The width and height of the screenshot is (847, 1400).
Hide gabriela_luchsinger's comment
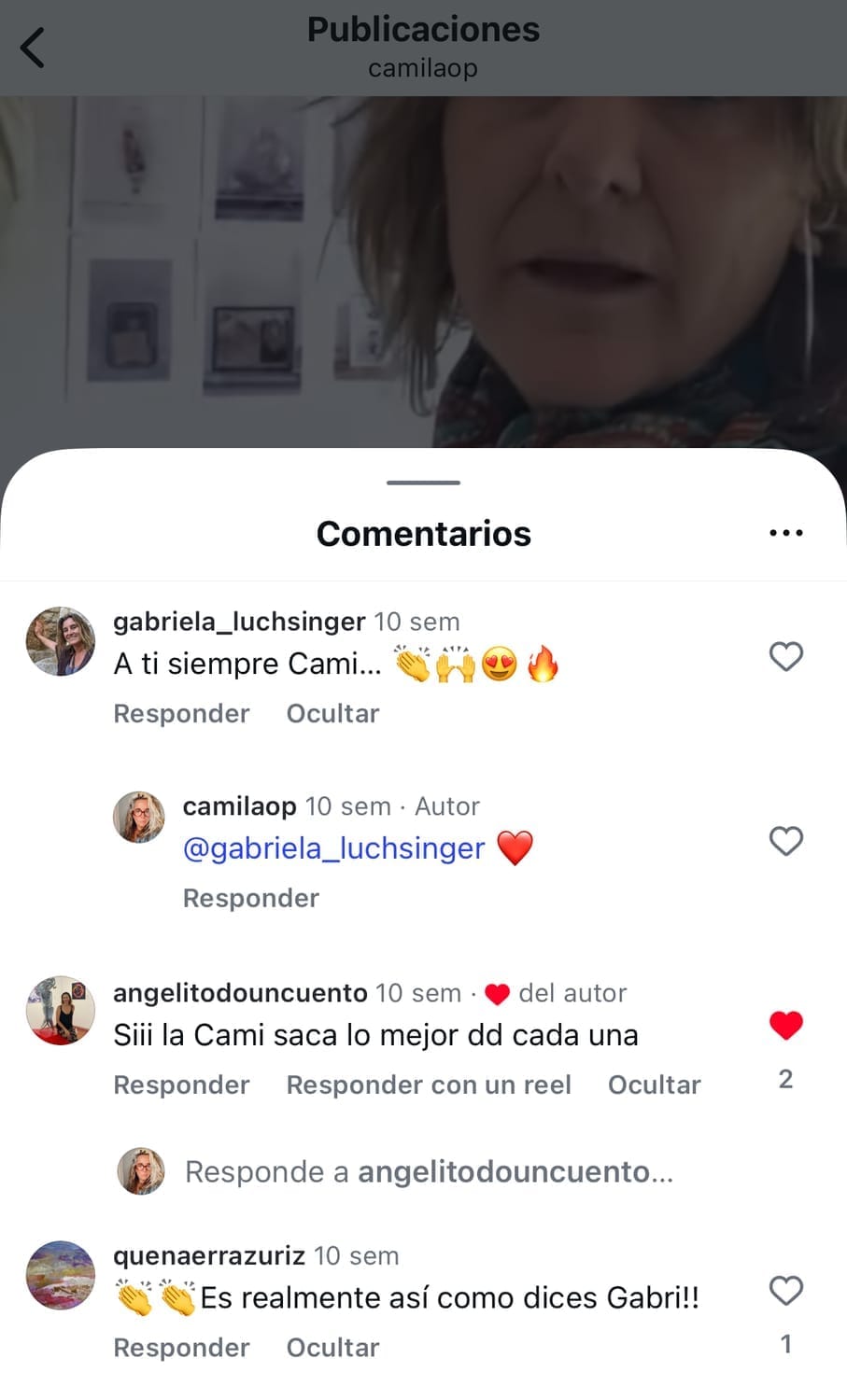click(332, 714)
